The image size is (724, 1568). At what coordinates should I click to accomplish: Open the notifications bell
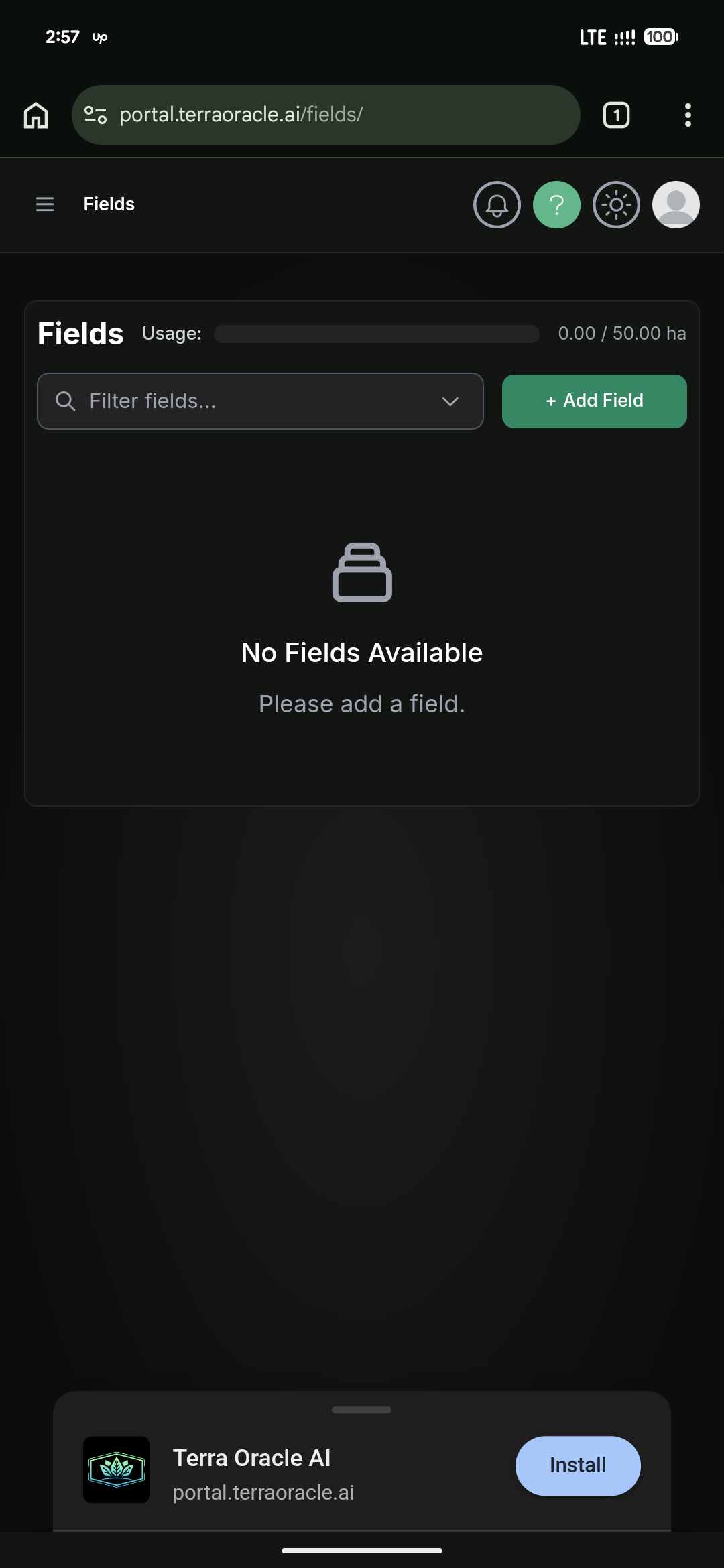coord(497,204)
